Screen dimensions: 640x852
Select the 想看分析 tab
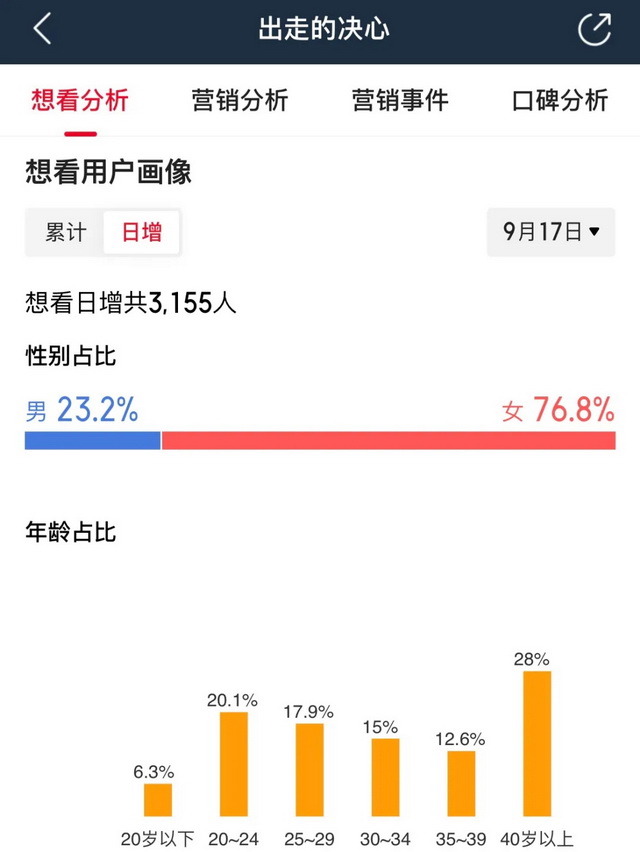click(x=80, y=100)
